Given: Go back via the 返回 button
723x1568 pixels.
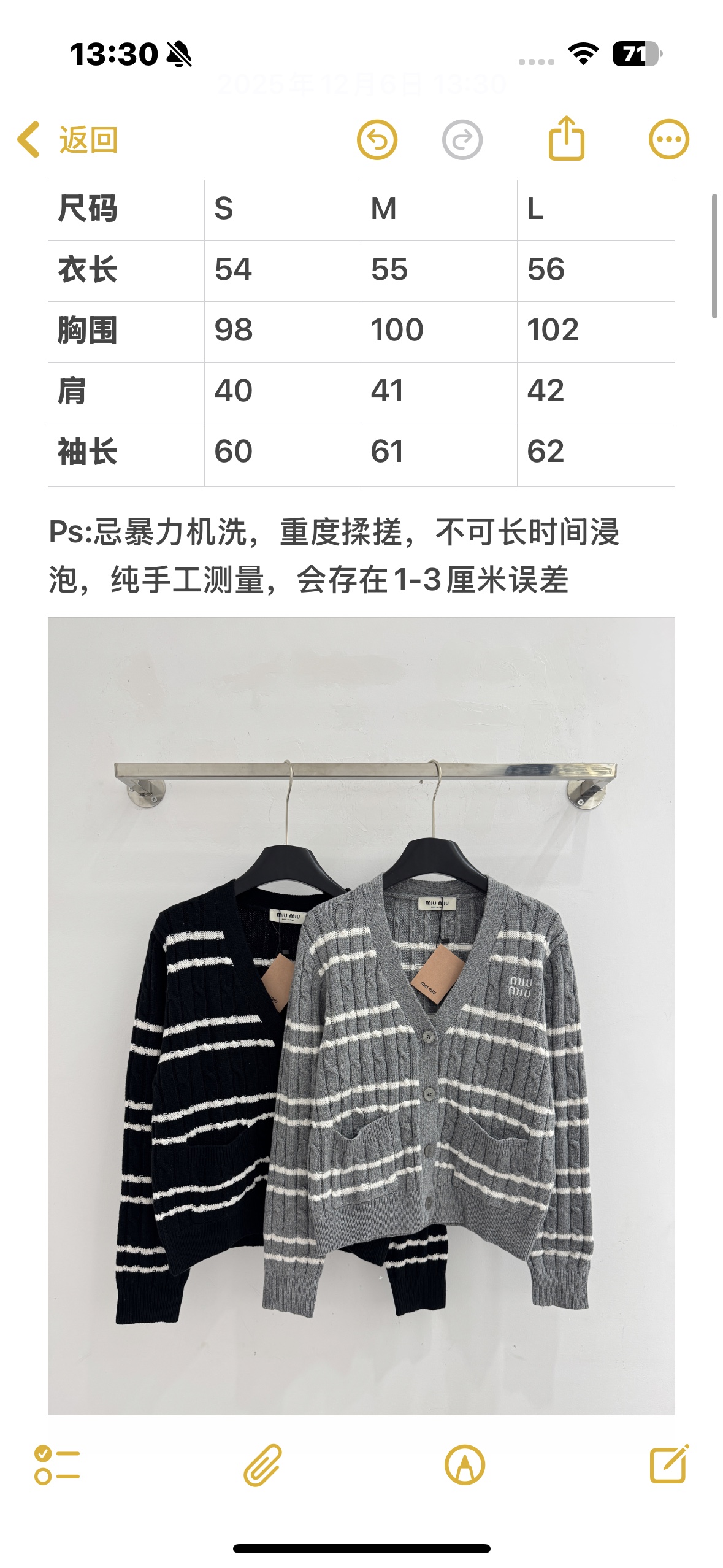Looking at the screenshot, I should point(67,140).
